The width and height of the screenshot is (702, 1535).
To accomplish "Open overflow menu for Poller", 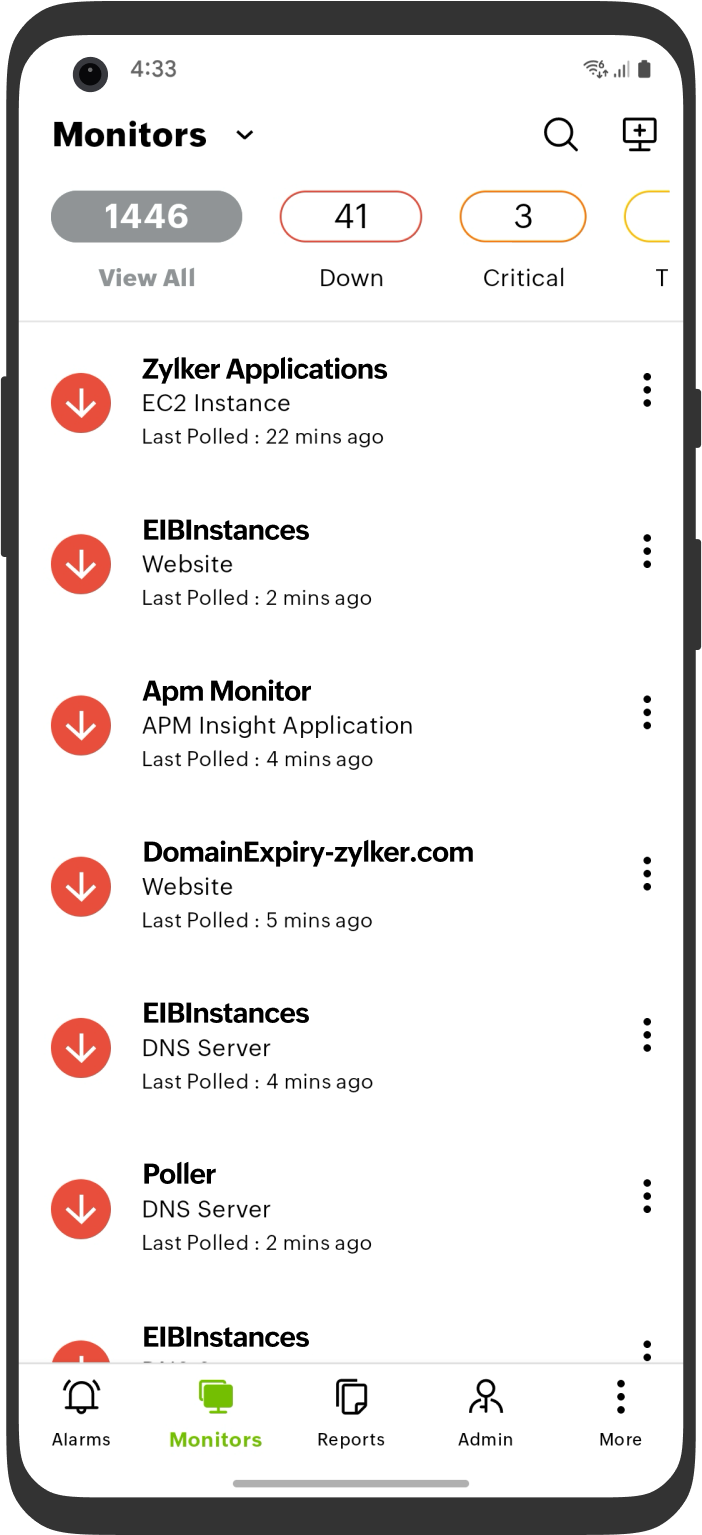I will pyautogui.click(x=647, y=1196).
